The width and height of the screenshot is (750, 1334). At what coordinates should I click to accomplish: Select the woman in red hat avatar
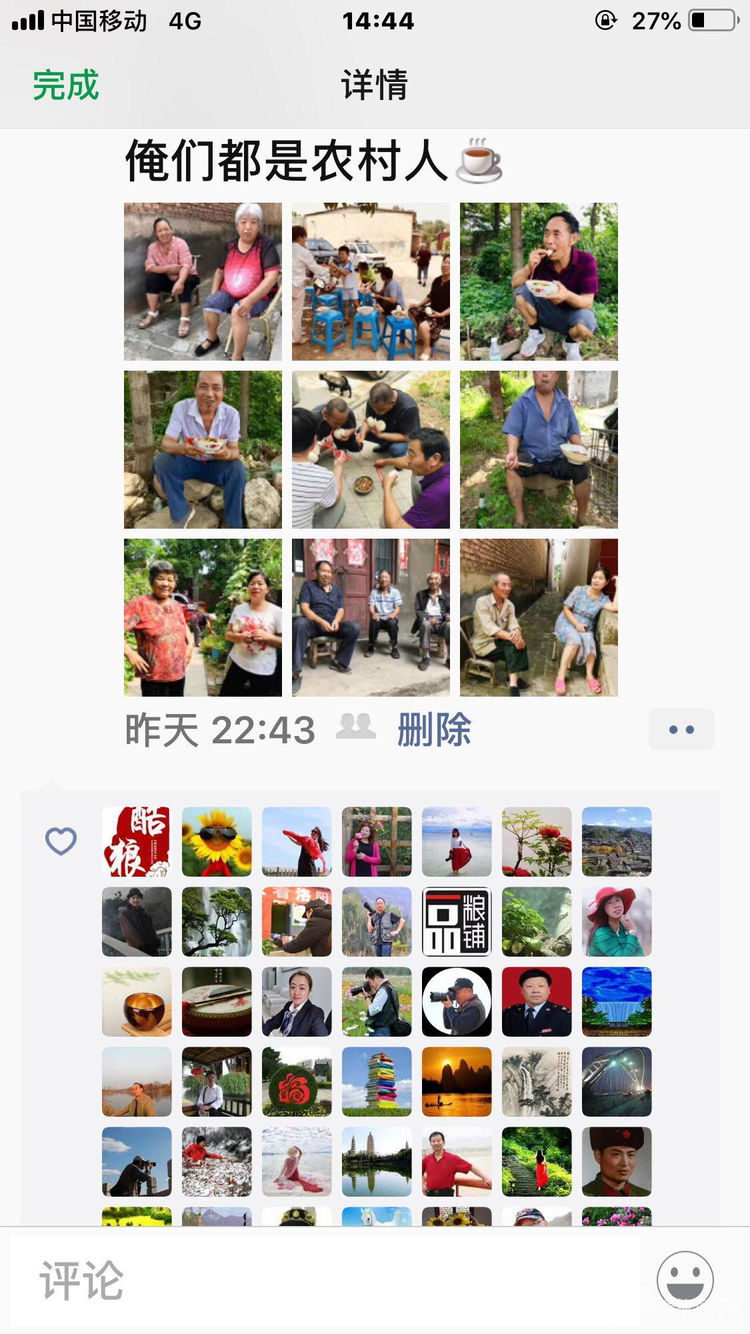click(x=616, y=921)
